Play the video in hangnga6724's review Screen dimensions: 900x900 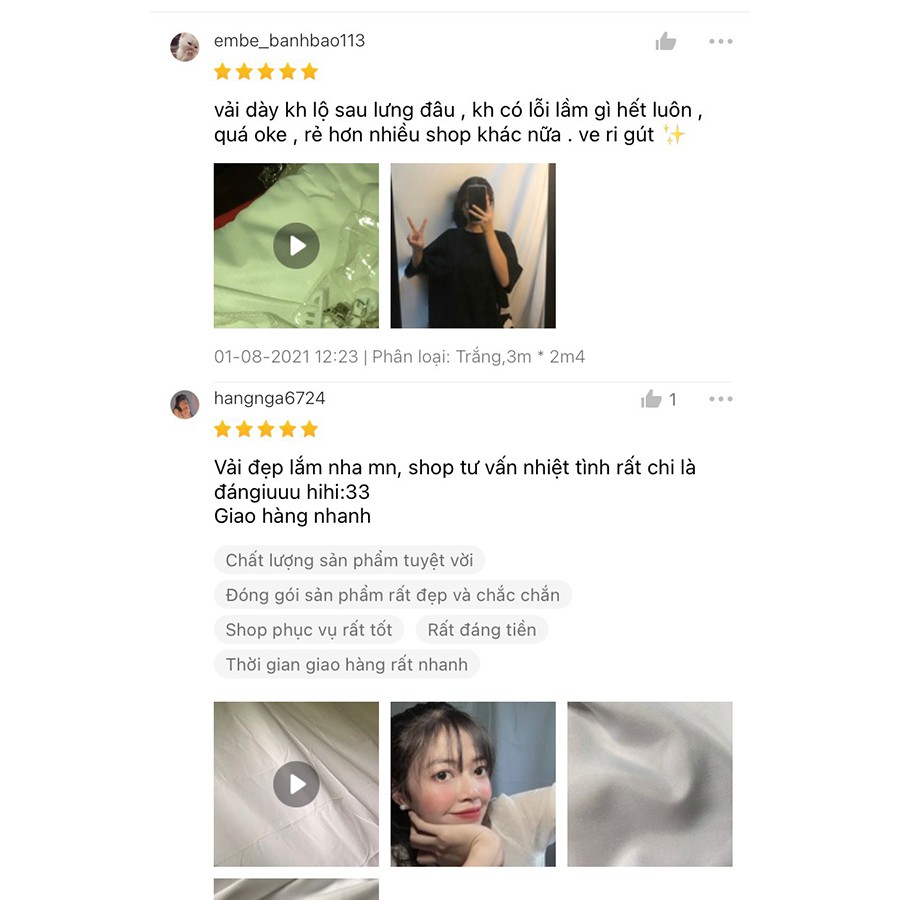pyautogui.click(x=296, y=784)
